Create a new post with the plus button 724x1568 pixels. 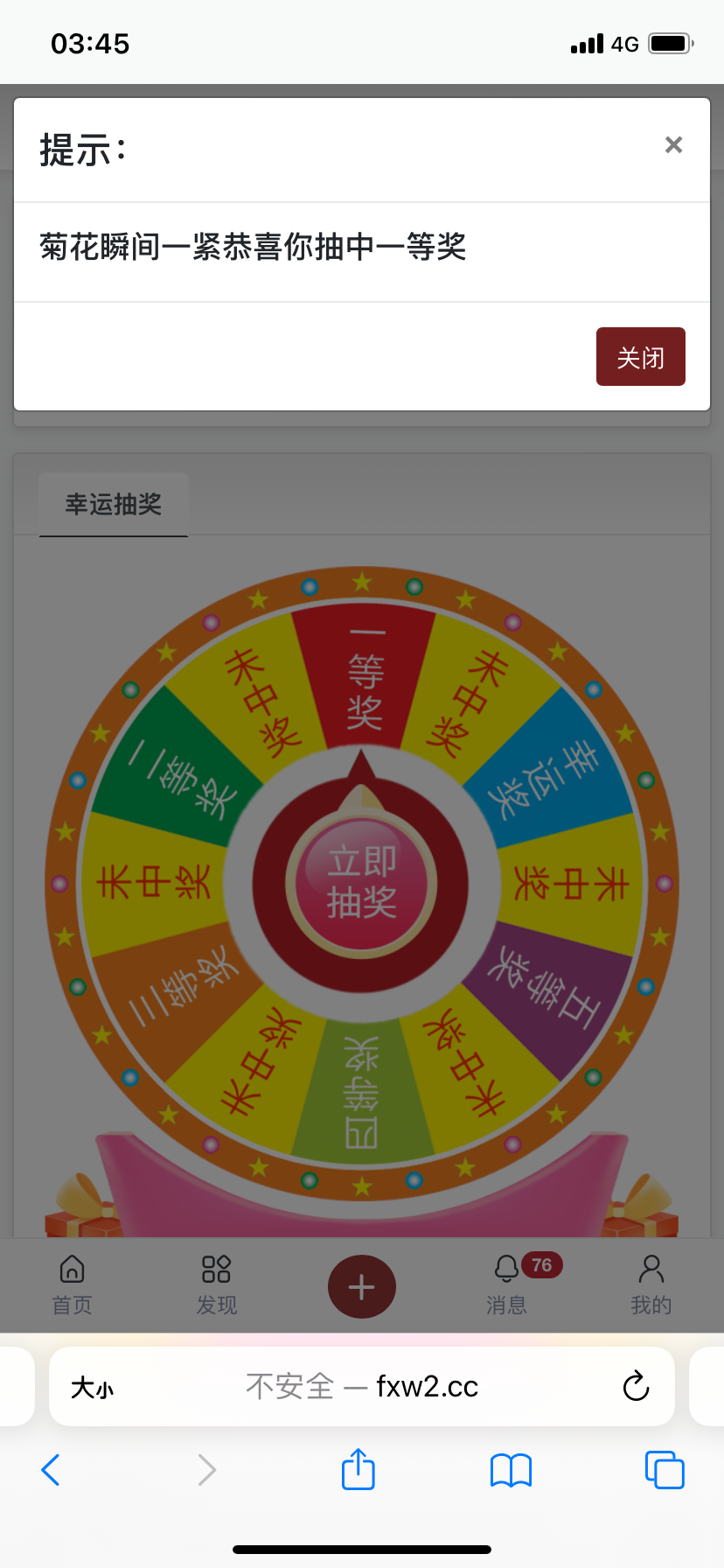tap(362, 1286)
